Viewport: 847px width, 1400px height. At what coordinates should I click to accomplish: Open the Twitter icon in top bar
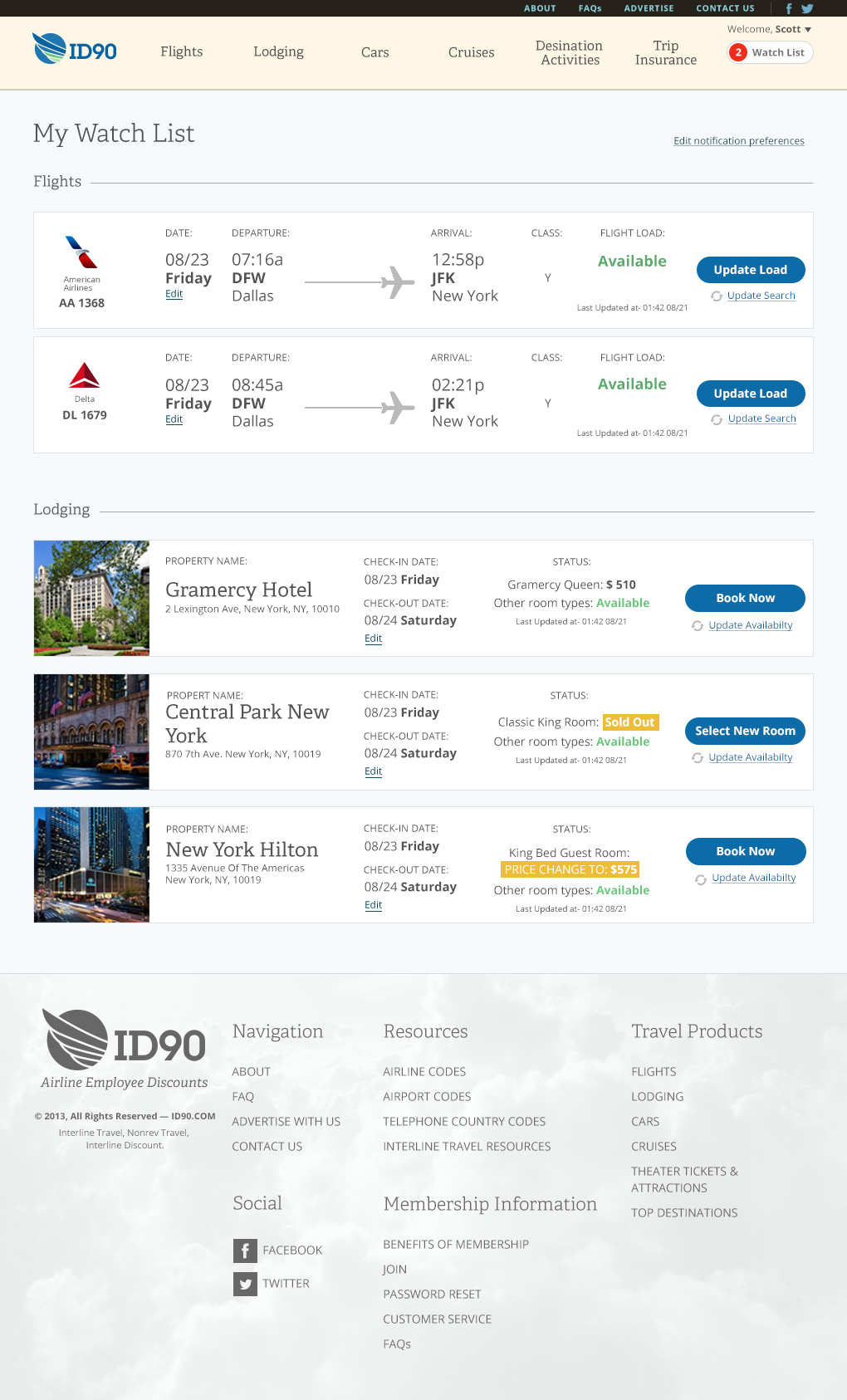[x=807, y=8]
